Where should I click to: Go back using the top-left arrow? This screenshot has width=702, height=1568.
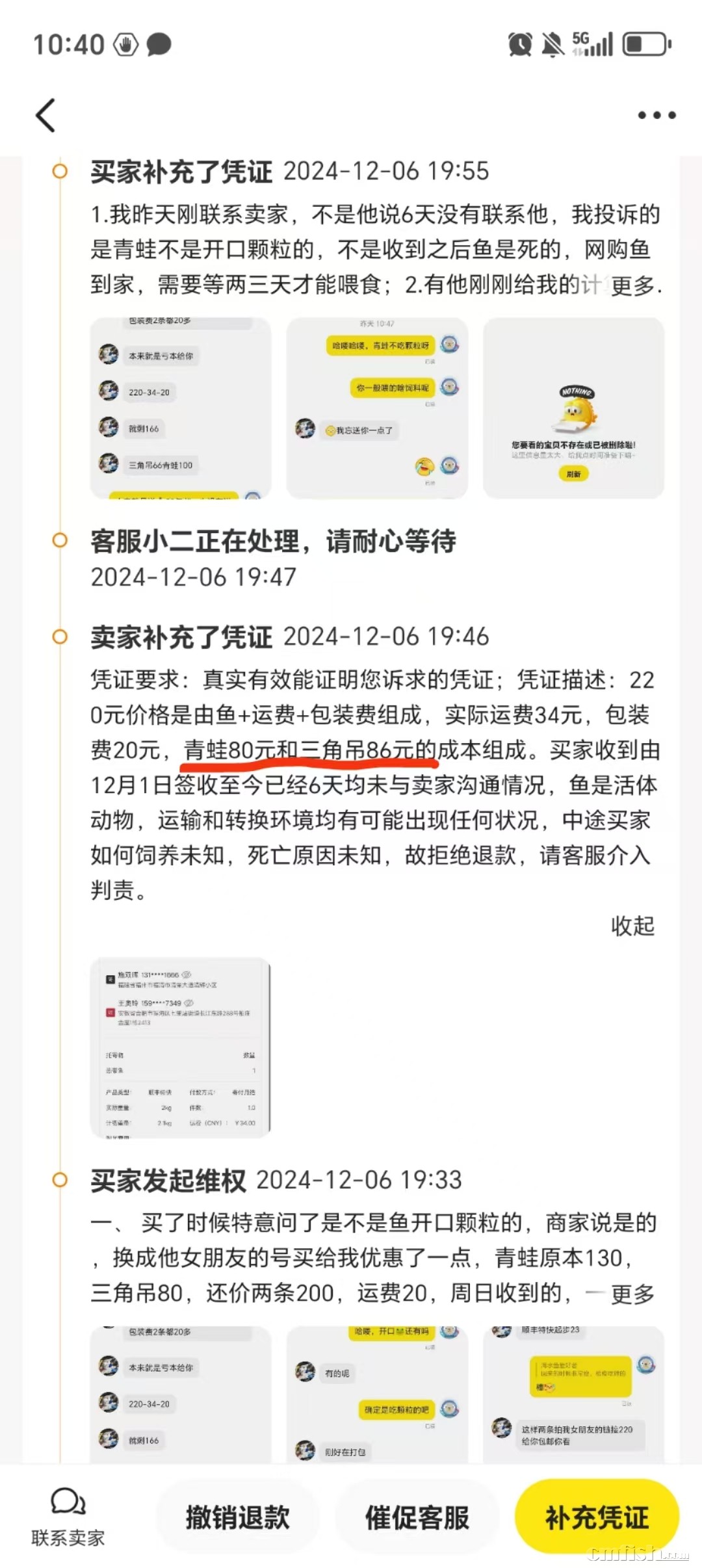pos(45,116)
